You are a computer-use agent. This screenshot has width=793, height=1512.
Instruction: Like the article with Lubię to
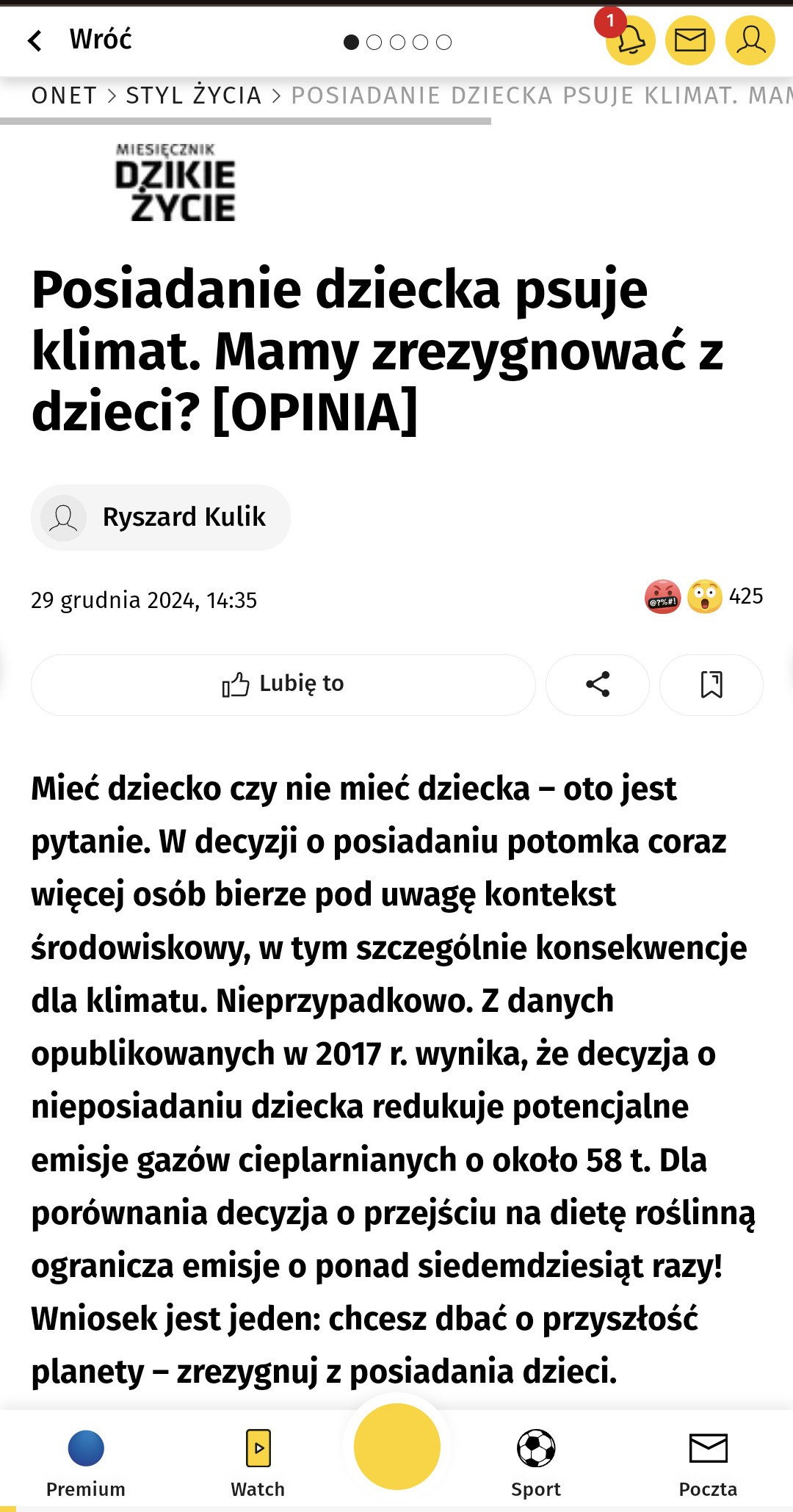coord(283,684)
